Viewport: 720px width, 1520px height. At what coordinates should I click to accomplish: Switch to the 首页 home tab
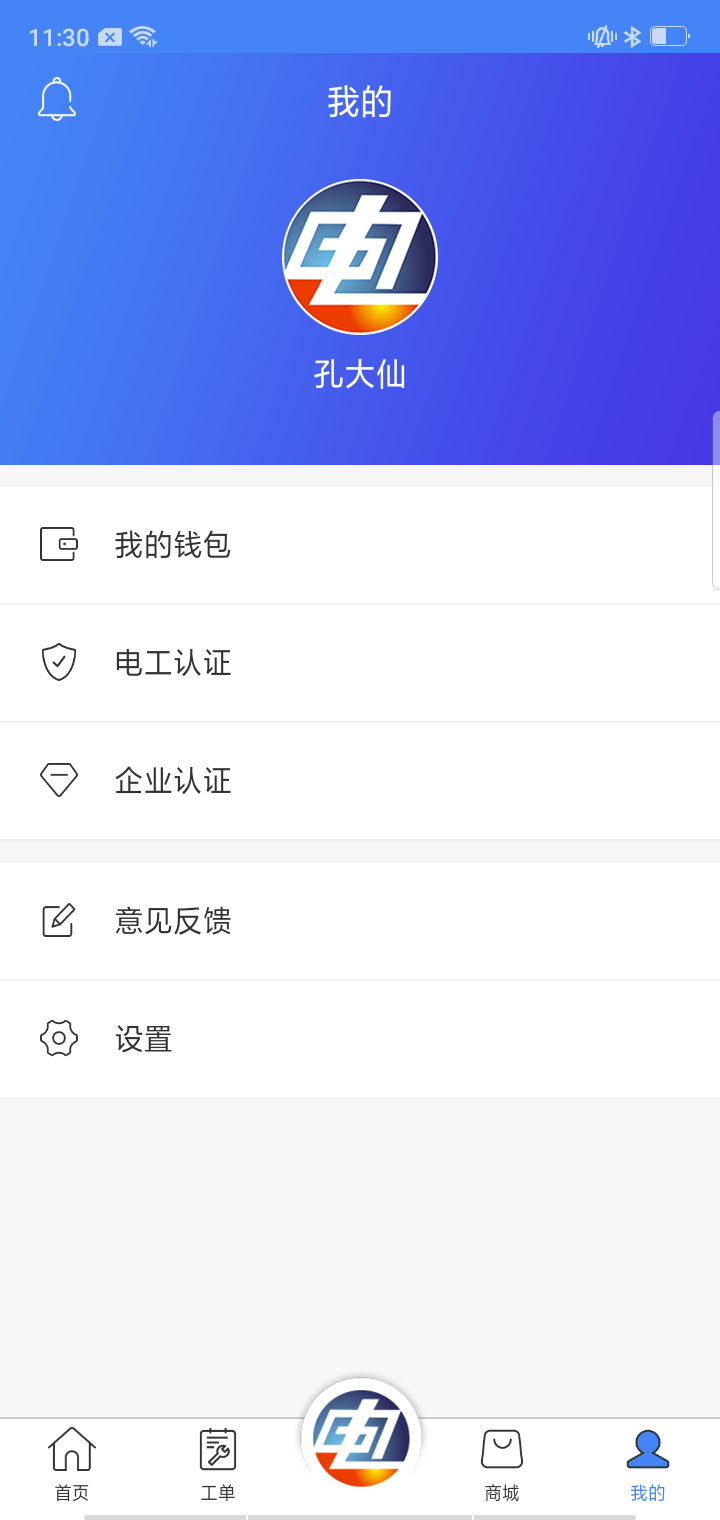point(72,1465)
